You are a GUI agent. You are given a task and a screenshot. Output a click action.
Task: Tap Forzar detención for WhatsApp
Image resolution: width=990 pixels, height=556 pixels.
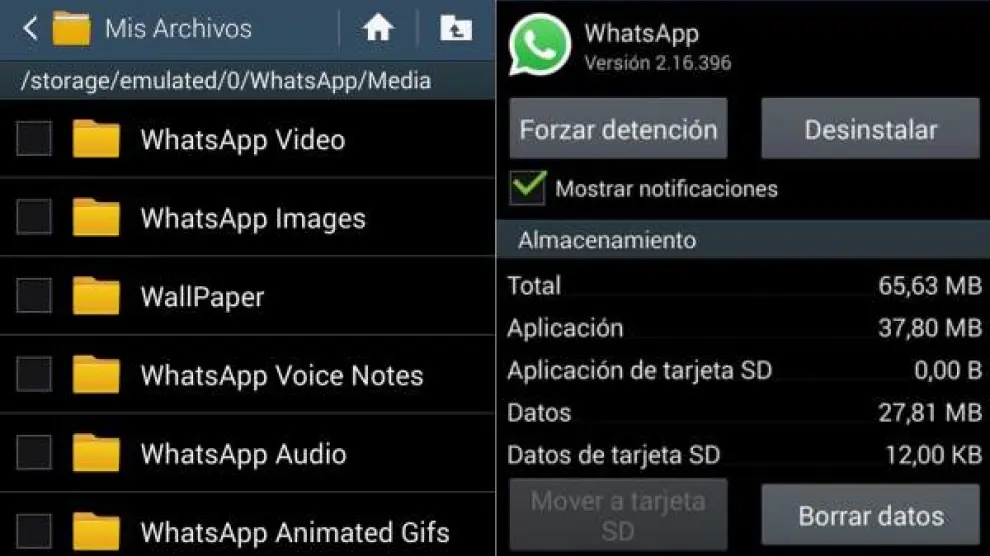pos(618,129)
